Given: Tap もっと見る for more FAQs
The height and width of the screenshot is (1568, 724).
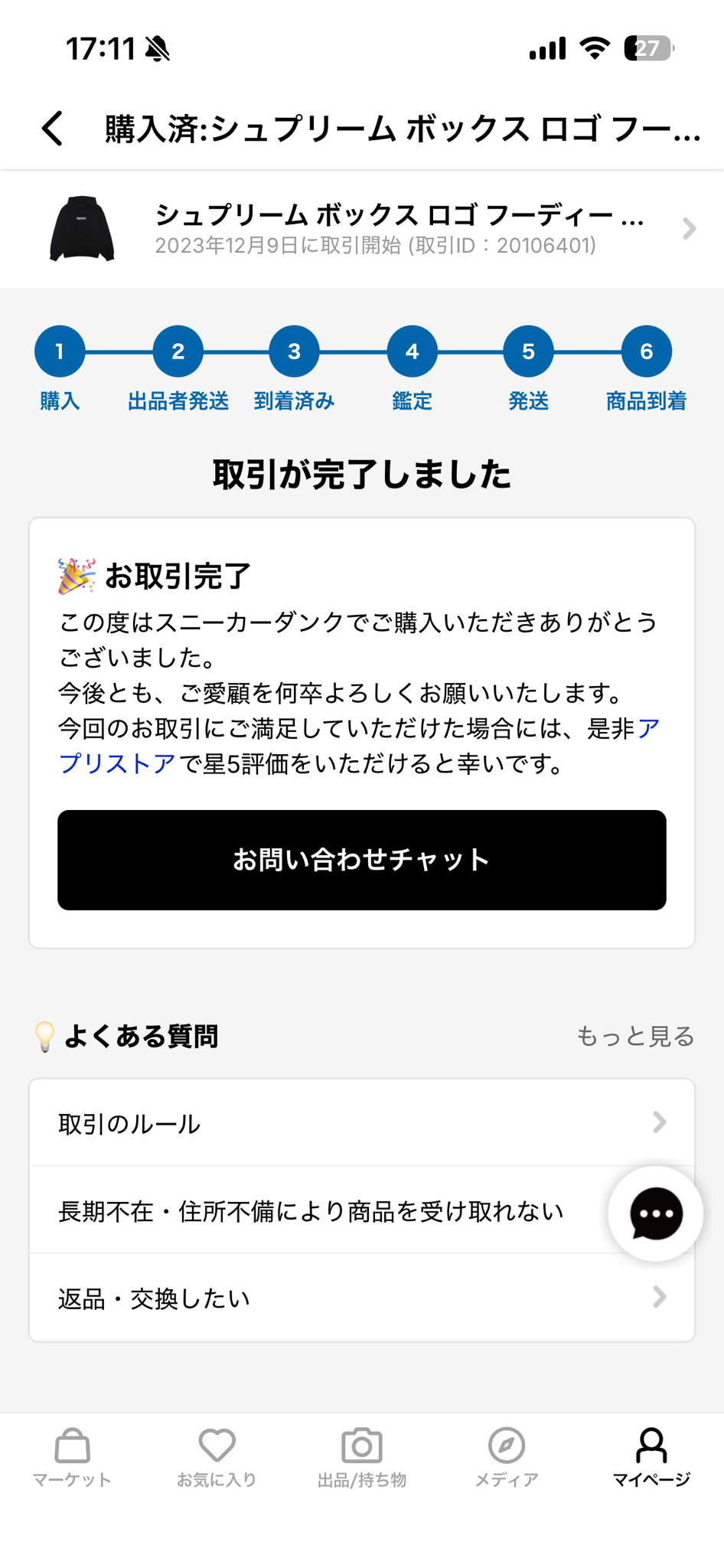Looking at the screenshot, I should tap(634, 1036).
